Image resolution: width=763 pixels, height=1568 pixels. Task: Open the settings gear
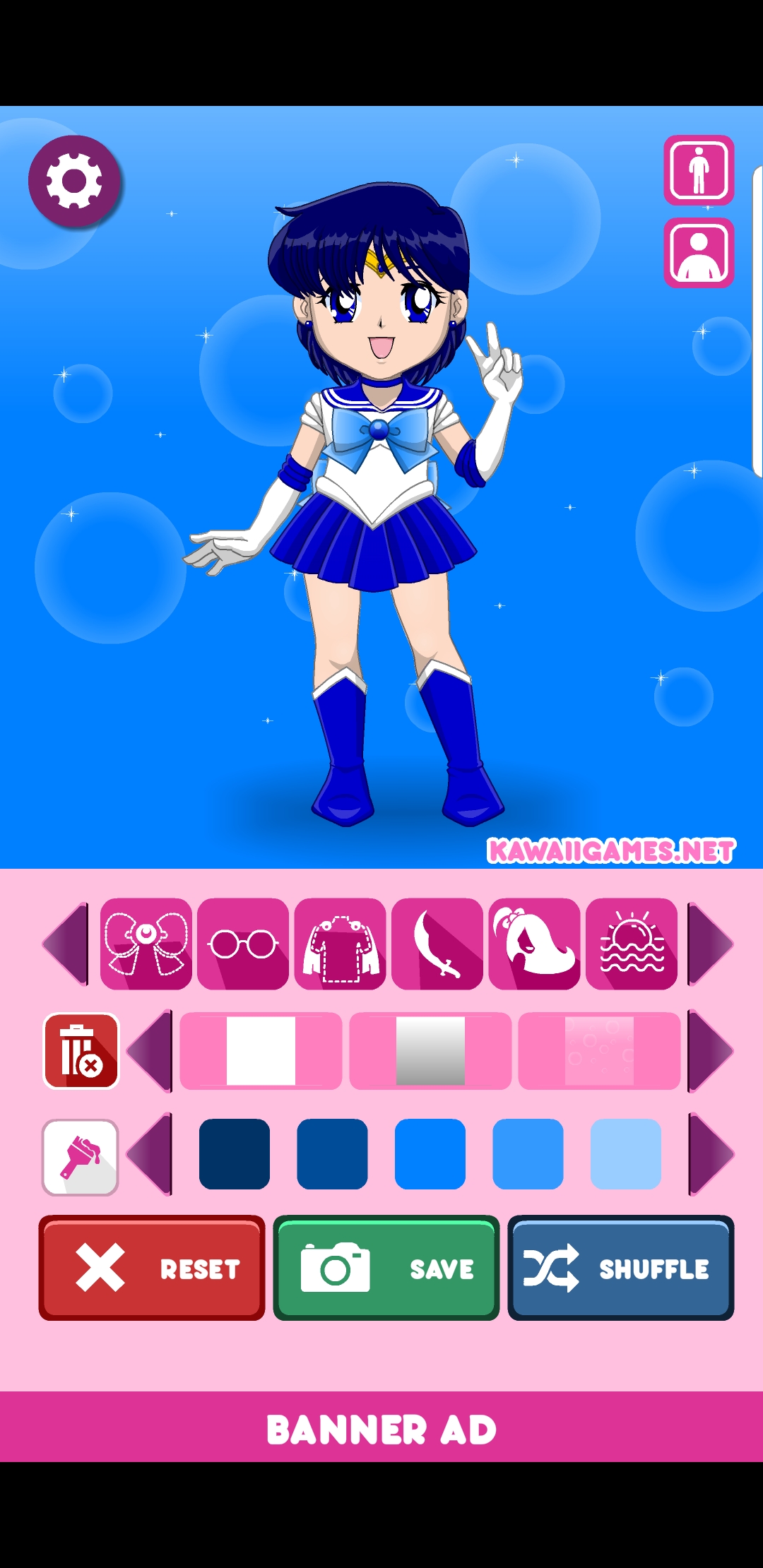[74, 182]
